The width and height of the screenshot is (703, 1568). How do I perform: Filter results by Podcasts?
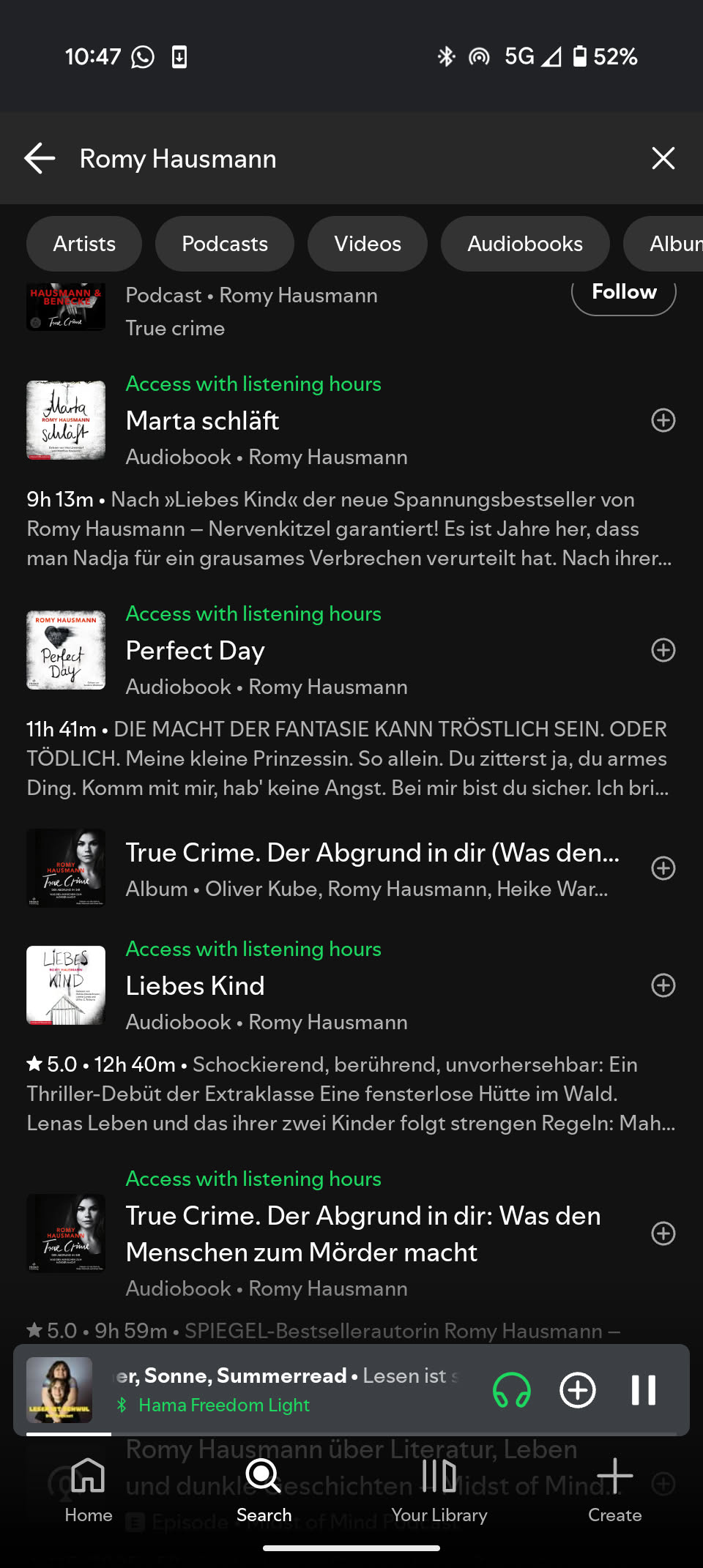point(225,244)
